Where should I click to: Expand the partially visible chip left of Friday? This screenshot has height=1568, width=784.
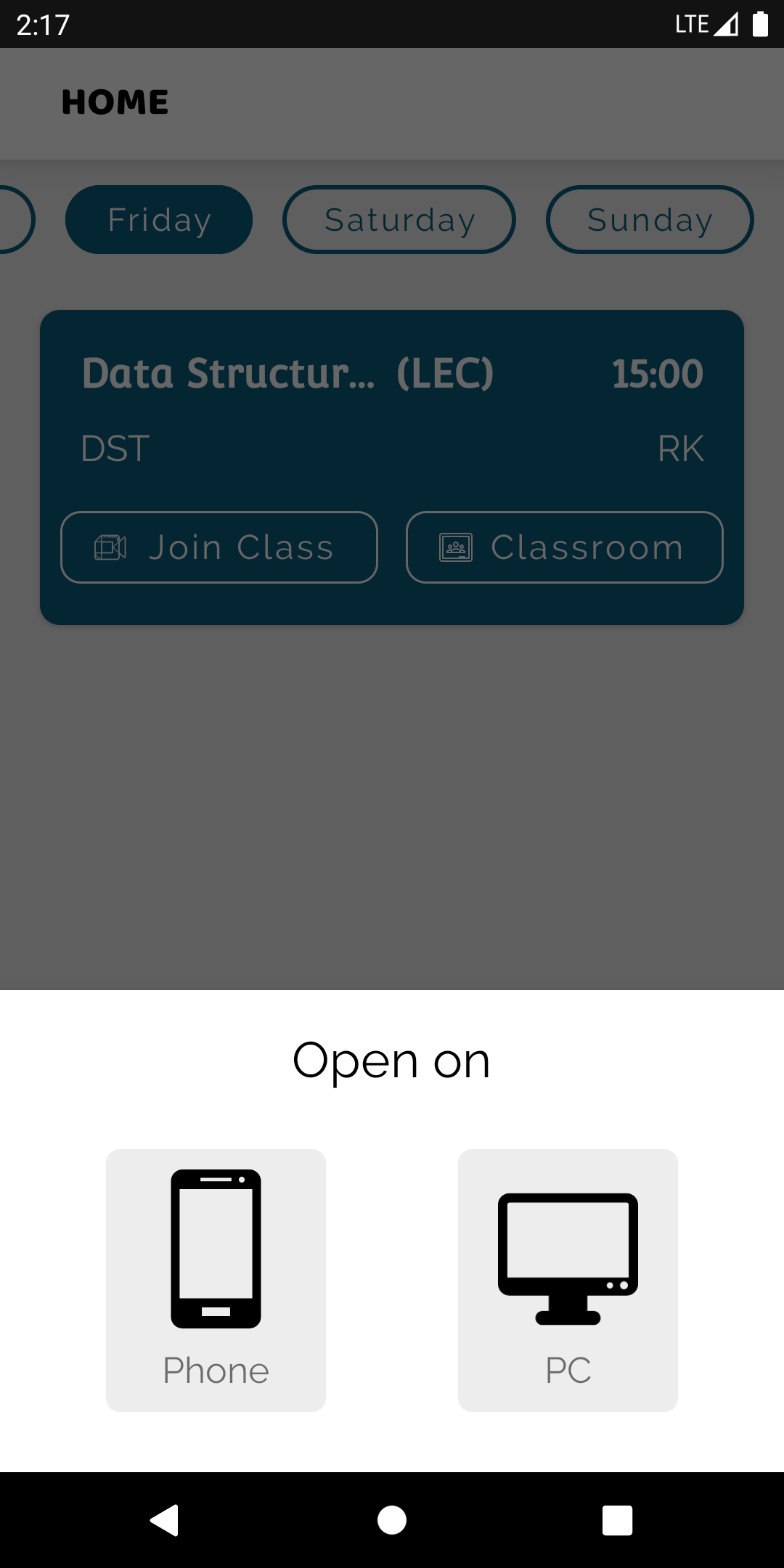click(15, 219)
